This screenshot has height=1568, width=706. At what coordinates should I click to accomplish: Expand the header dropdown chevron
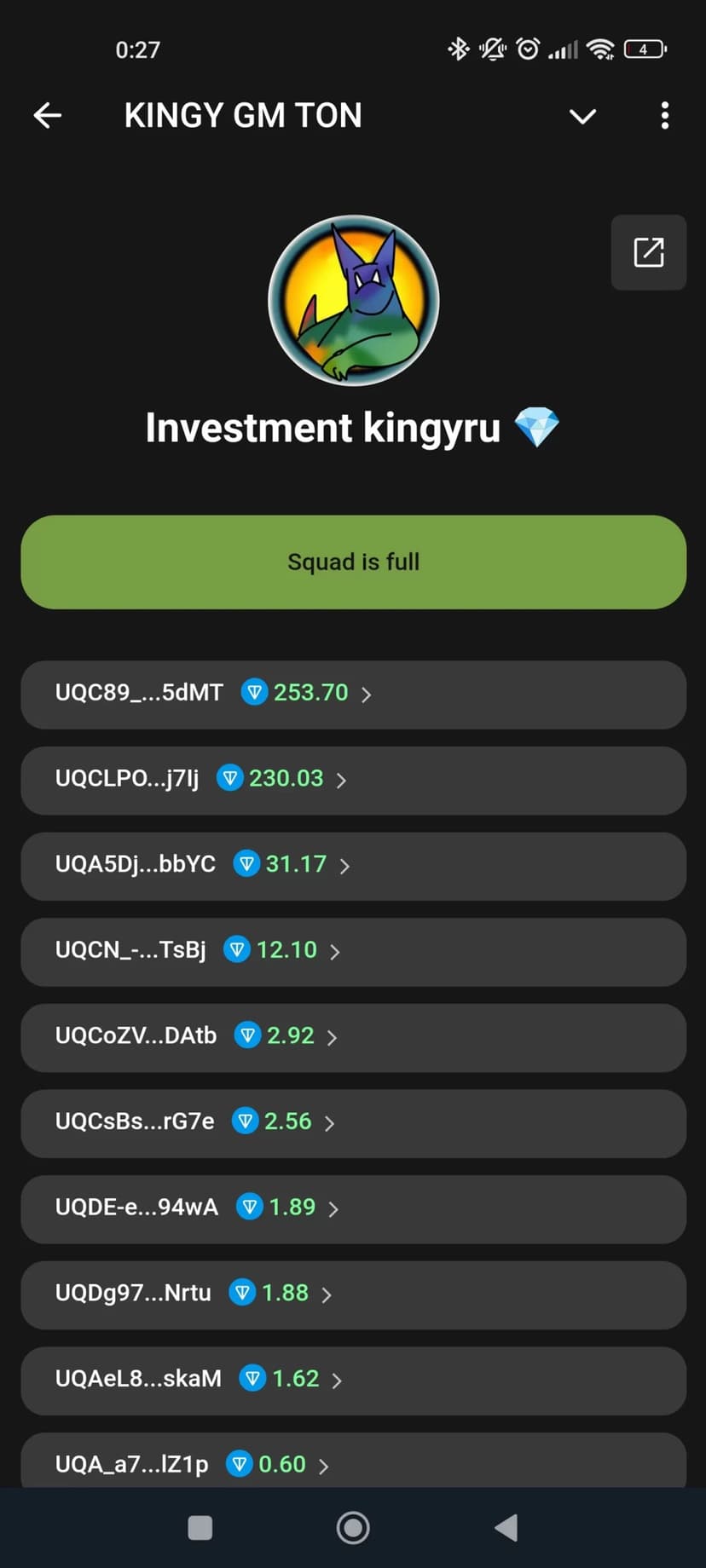tap(582, 116)
